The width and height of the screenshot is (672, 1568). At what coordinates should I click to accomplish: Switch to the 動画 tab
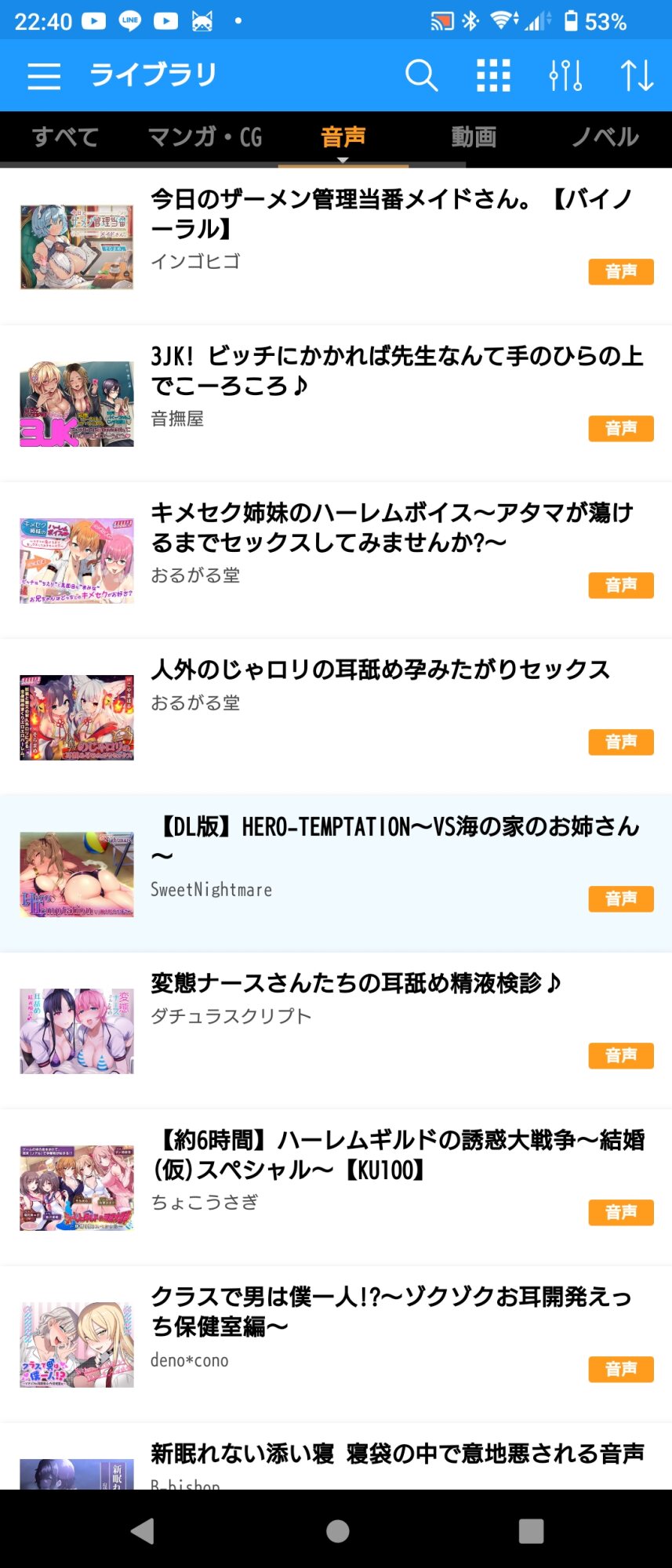coord(474,137)
